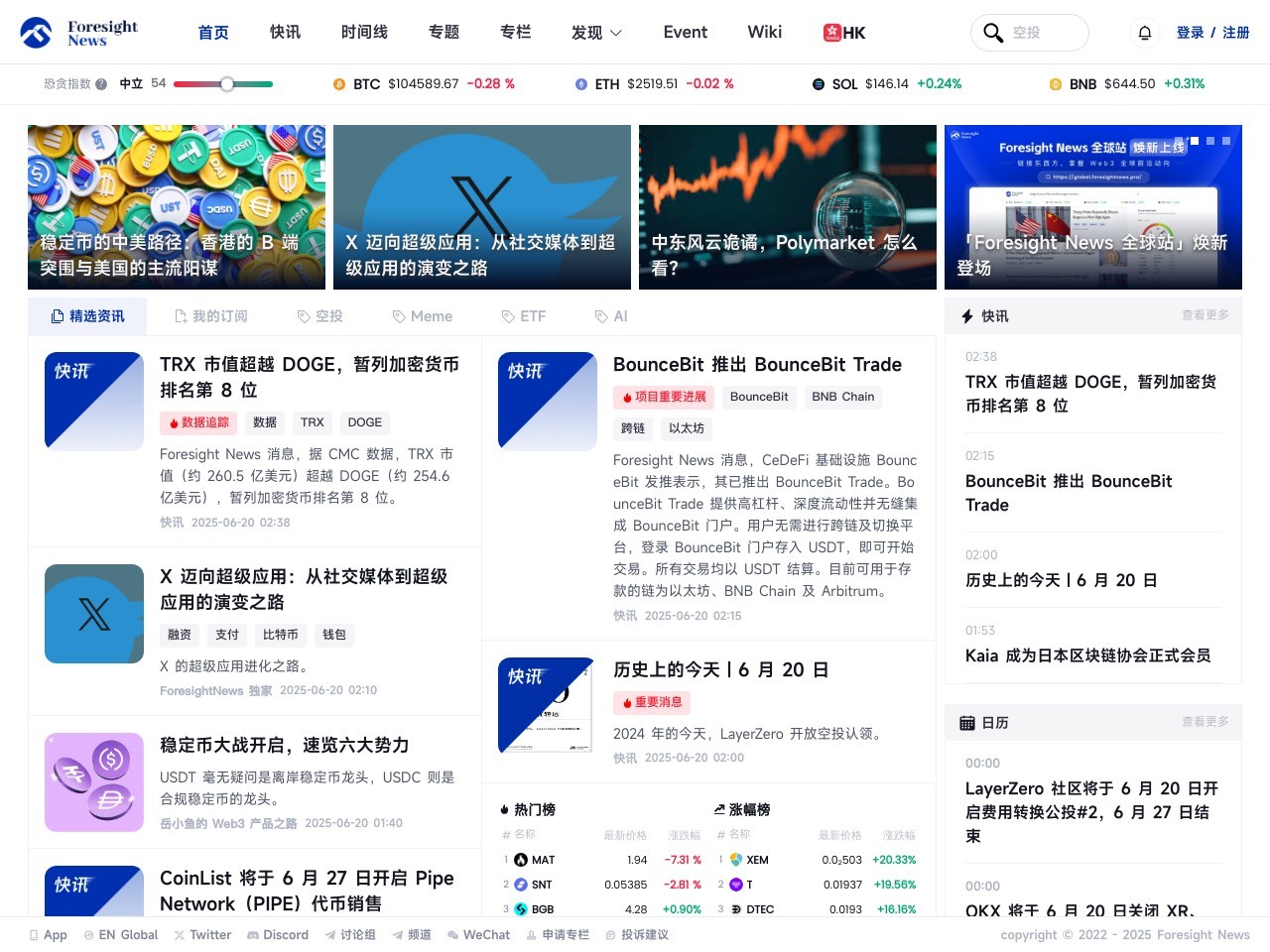Open the 时间线 navigation item
This screenshot has width=1270, height=952.
click(x=364, y=33)
